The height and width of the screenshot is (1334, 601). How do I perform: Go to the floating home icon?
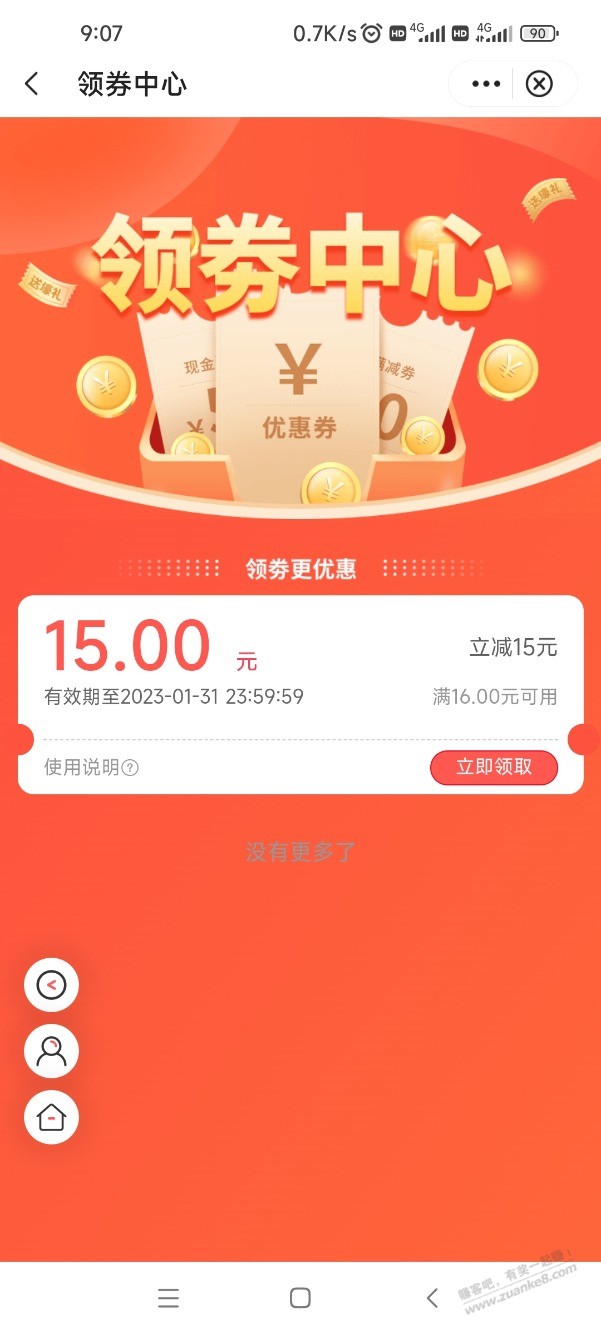pyautogui.click(x=51, y=1117)
